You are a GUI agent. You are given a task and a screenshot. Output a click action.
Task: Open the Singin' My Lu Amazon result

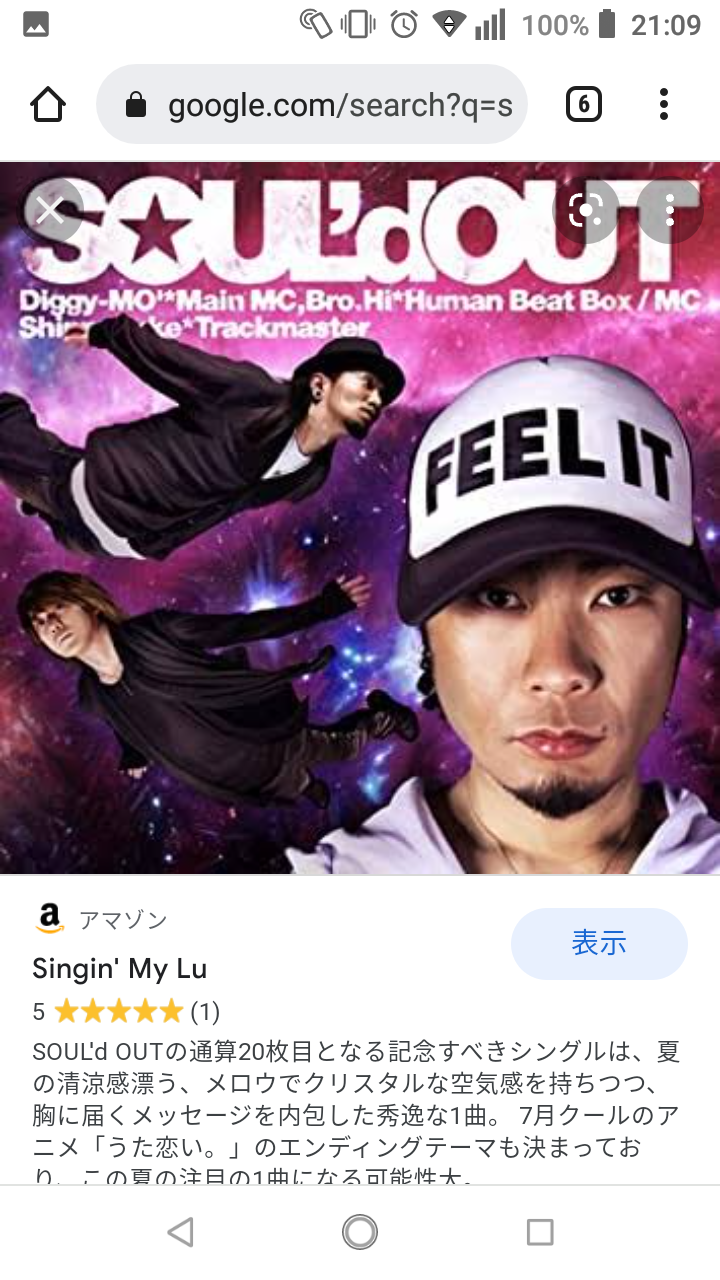[x=120, y=968]
